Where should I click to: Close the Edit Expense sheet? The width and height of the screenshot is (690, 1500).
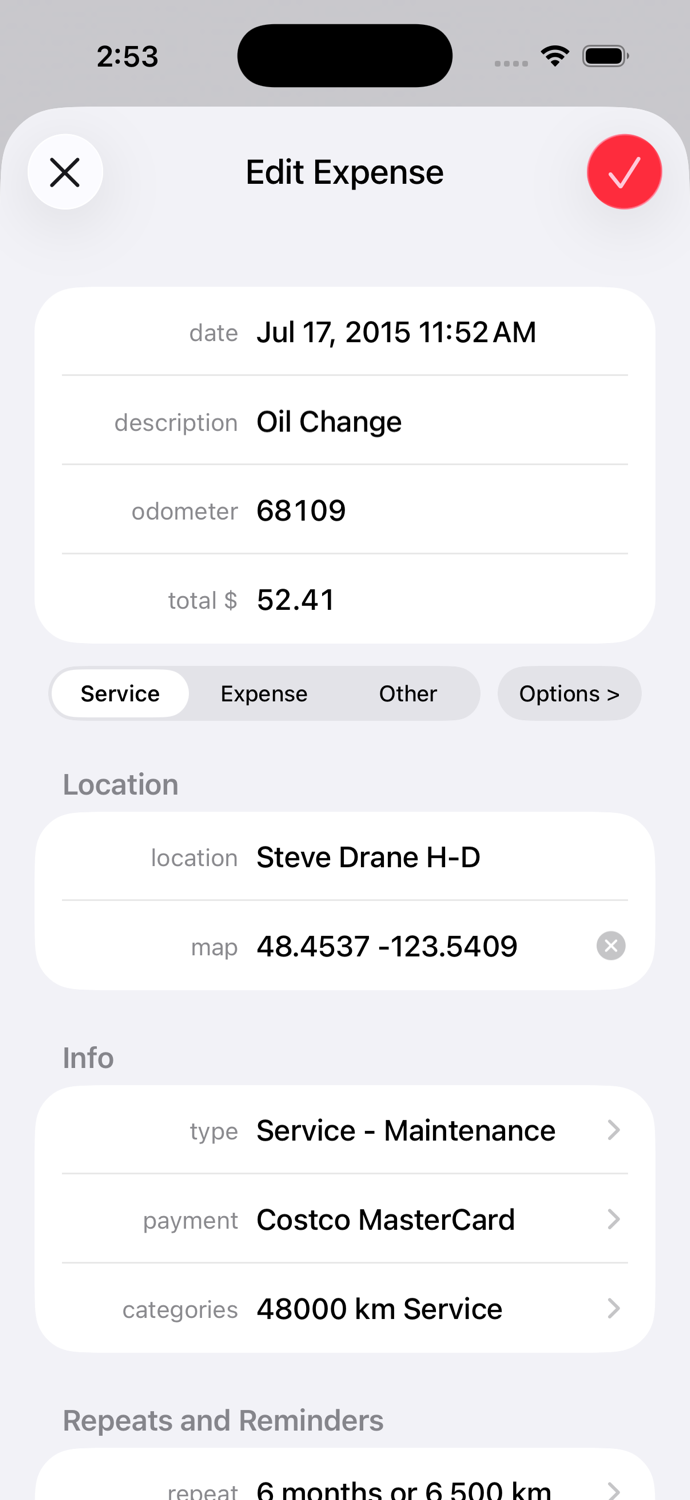(x=65, y=172)
